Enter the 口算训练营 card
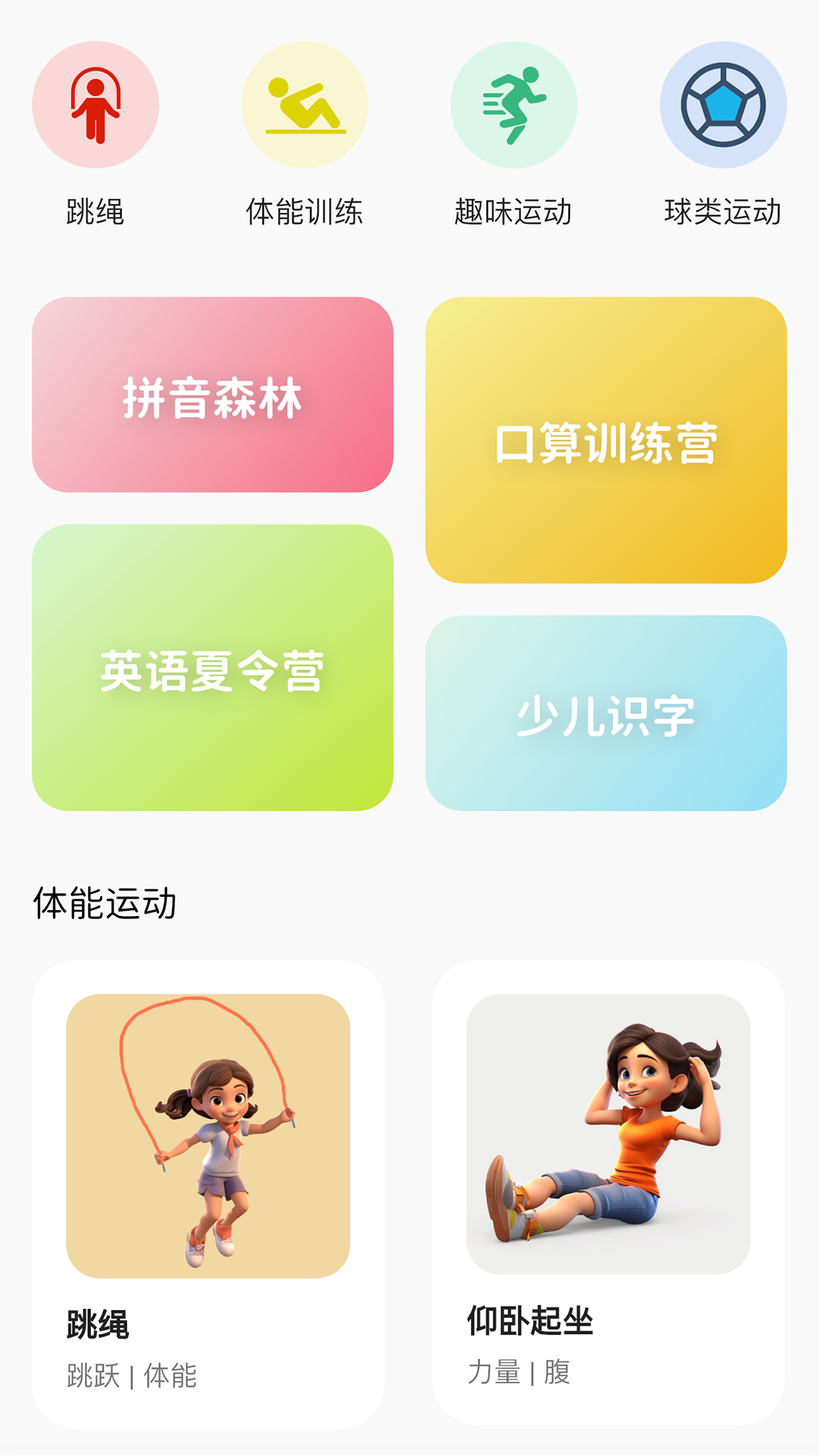Image resolution: width=819 pixels, height=1456 pixels. [606, 441]
